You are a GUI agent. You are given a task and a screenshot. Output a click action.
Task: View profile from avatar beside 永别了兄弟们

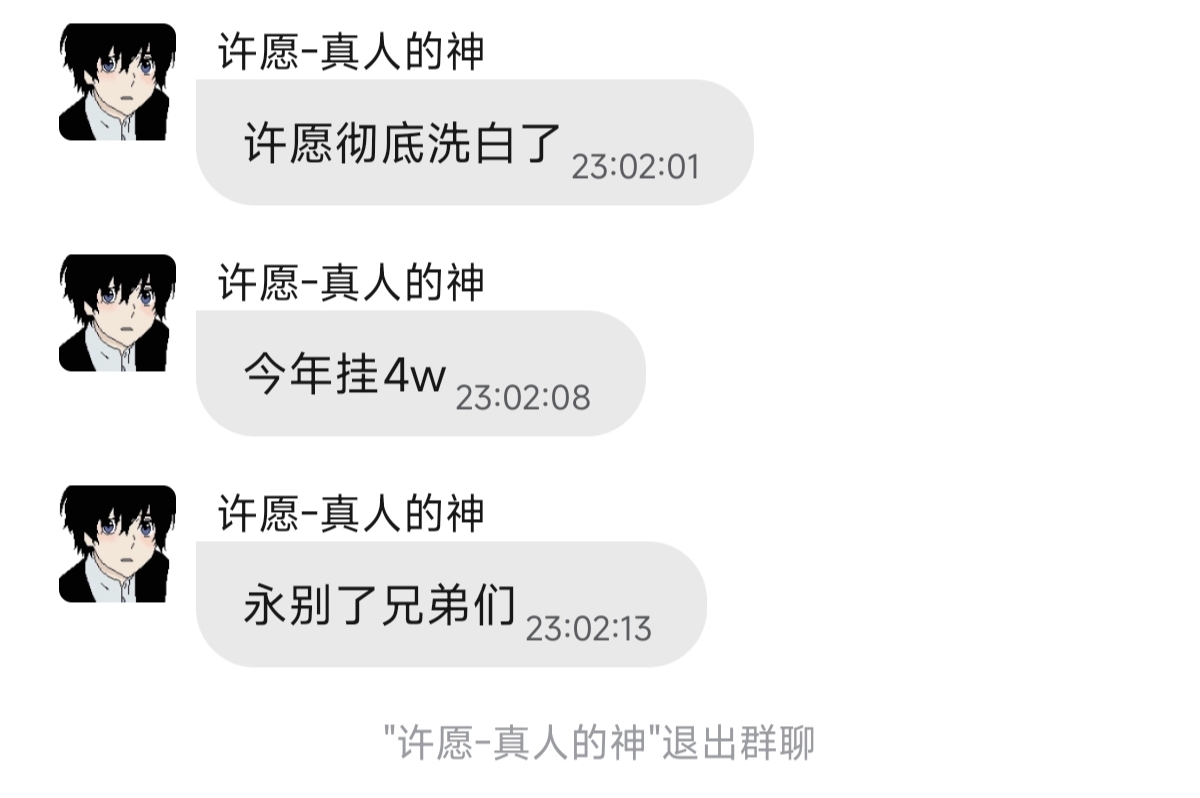[117, 544]
